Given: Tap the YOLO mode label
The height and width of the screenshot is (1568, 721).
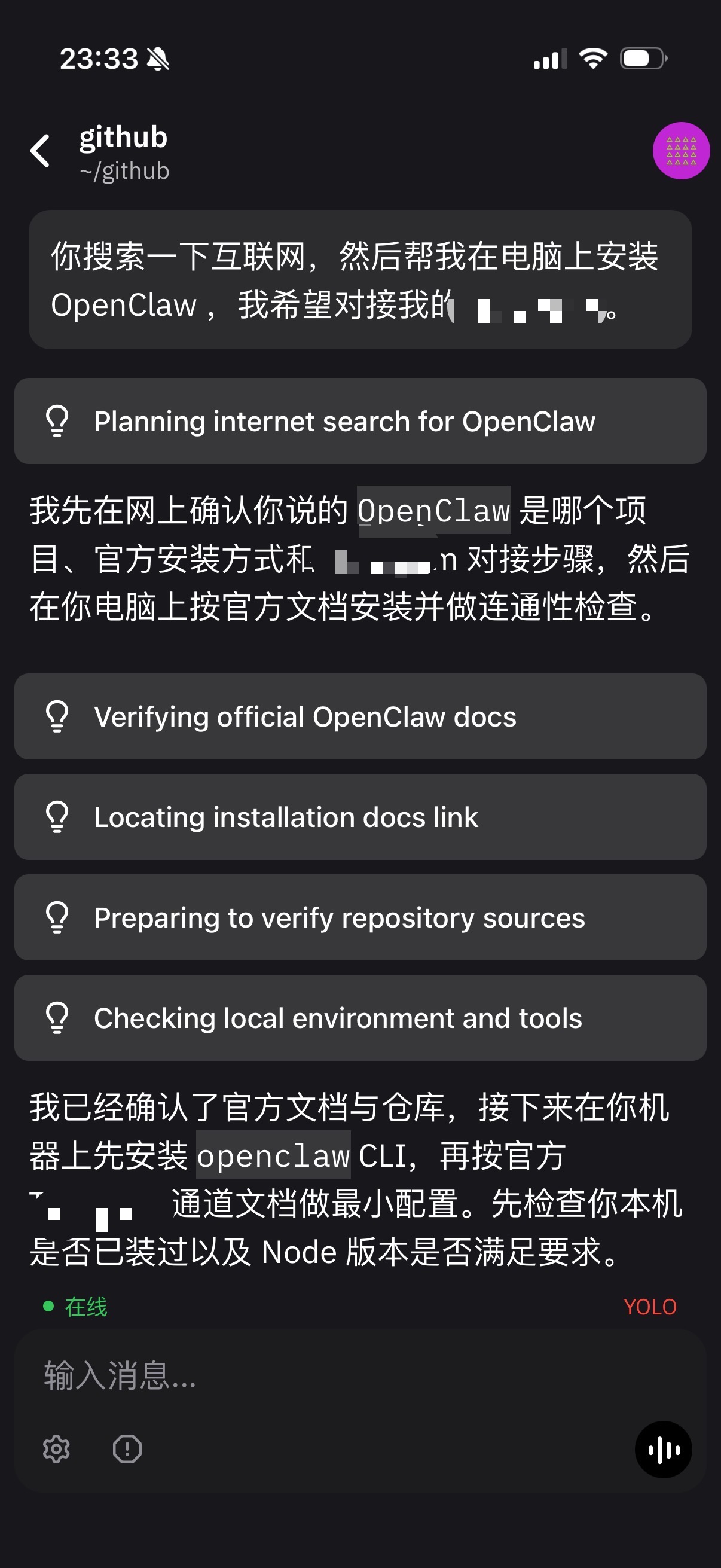Looking at the screenshot, I should [650, 1307].
